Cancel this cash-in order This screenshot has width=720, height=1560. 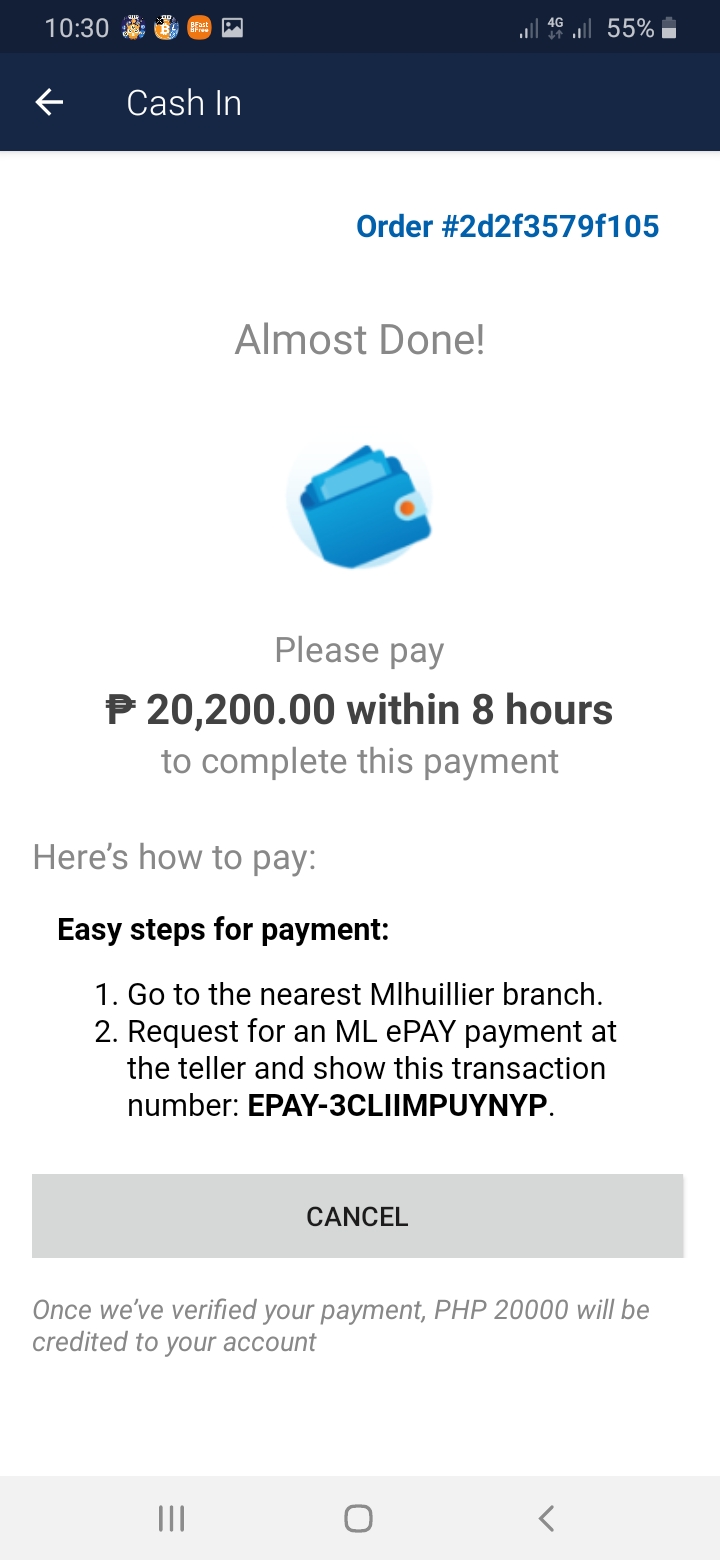point(357,1216)
